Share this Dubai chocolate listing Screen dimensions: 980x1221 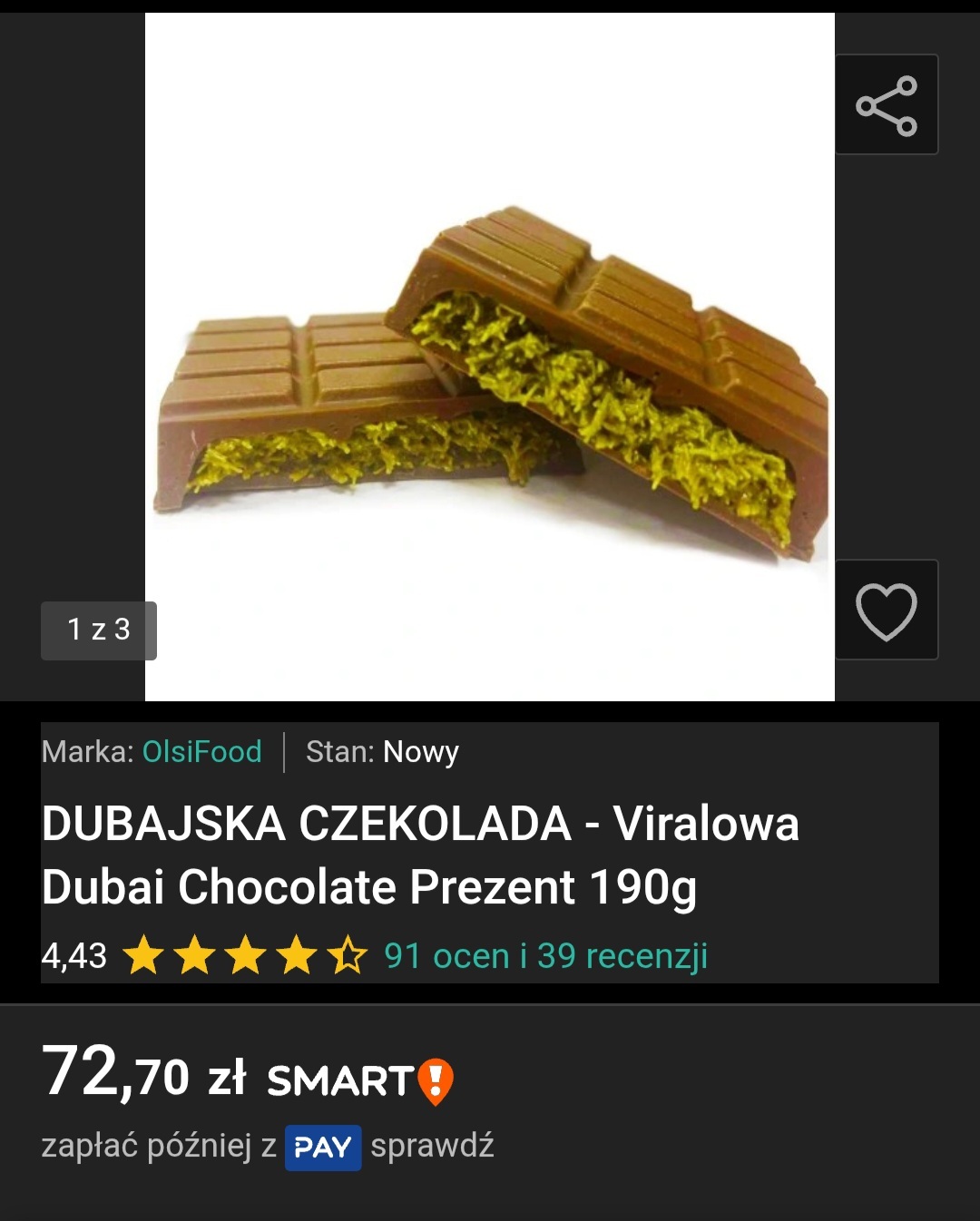tap(887, 105)
